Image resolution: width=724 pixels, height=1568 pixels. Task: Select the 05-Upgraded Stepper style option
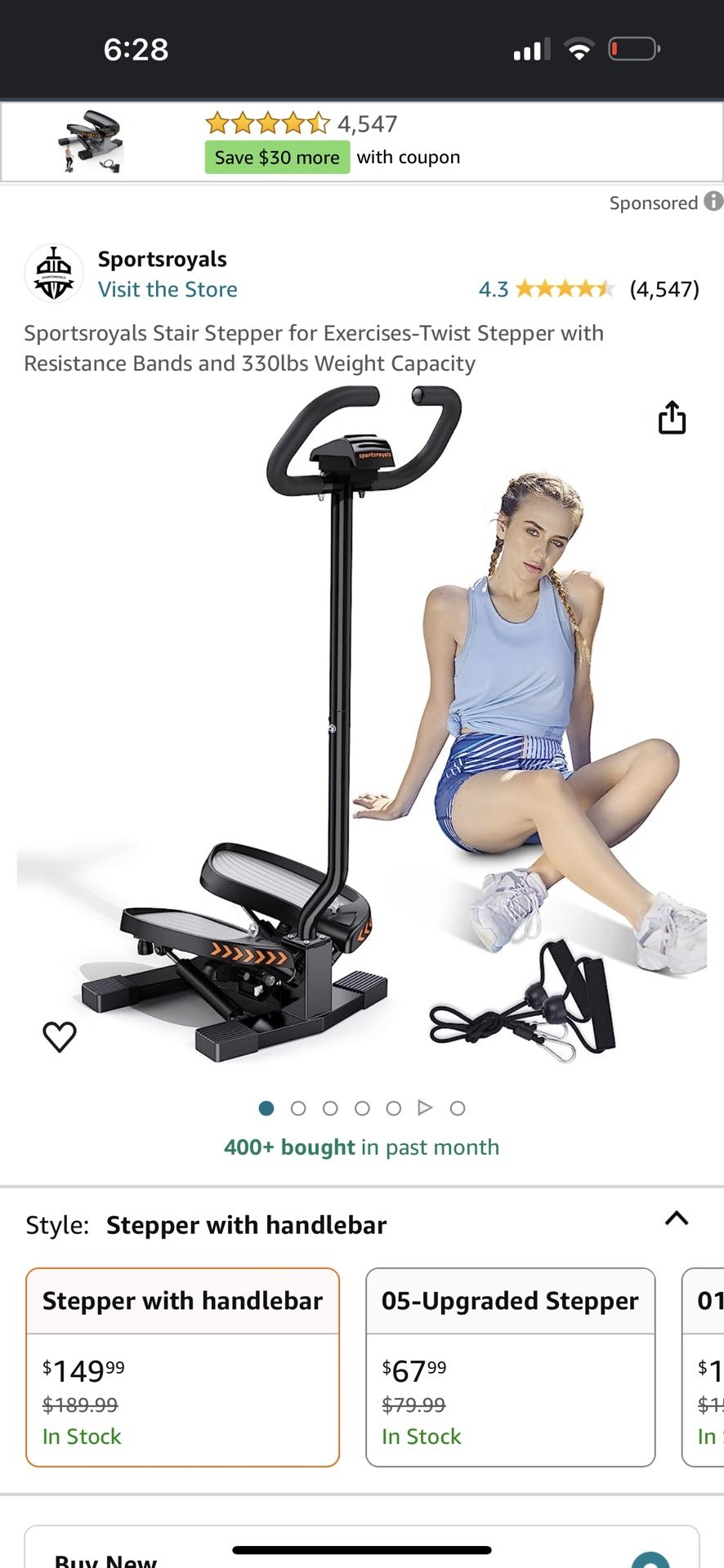click(510, 1365)
